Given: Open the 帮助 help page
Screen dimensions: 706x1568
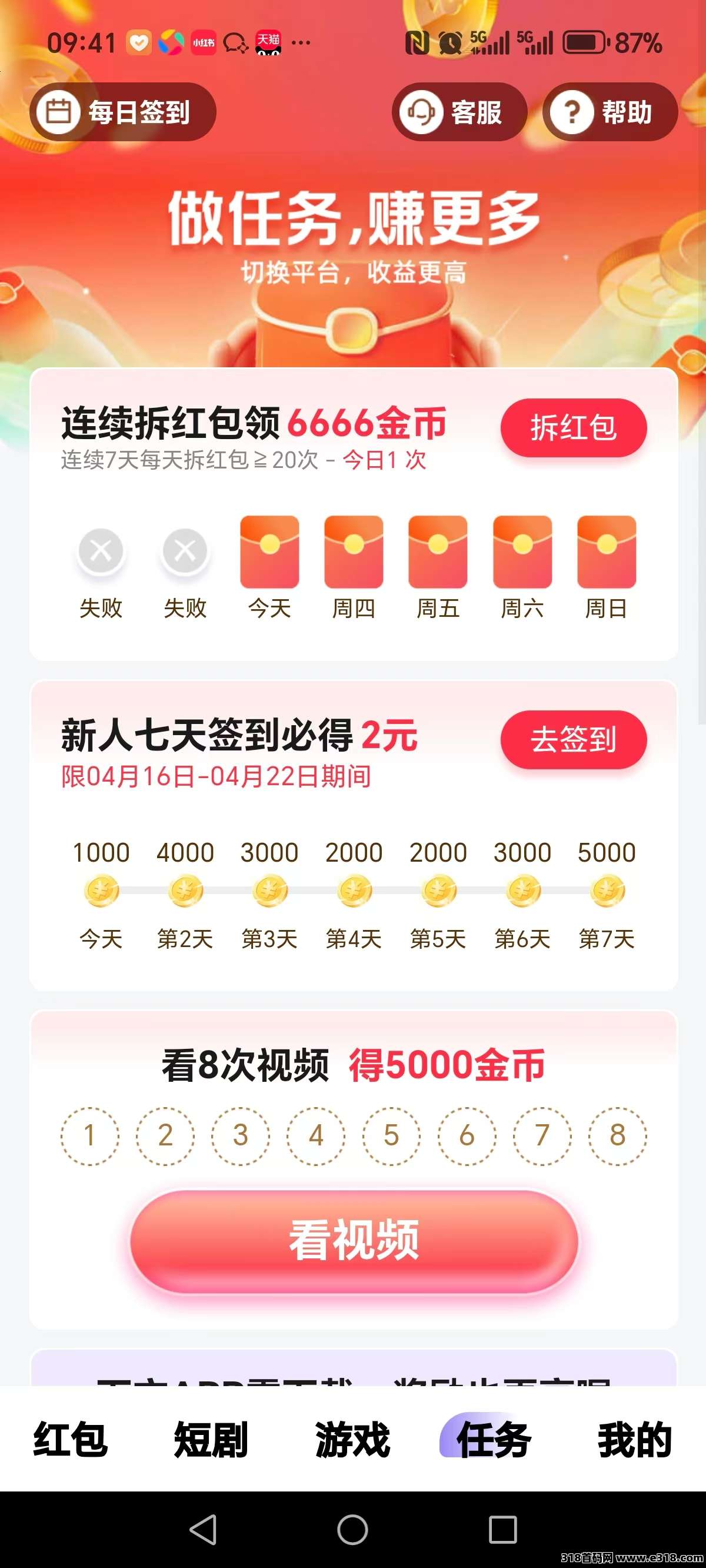Looking at the screenshot, I should point(610,112).
